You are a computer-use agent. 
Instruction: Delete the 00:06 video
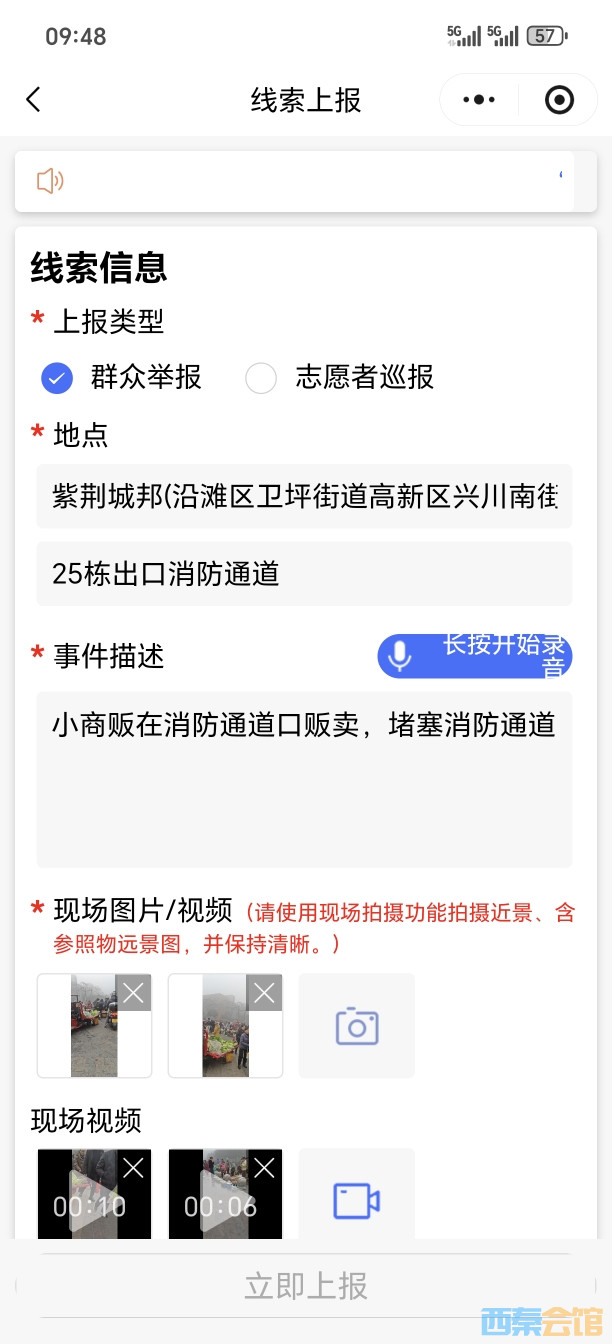(x=264, y=1168)
